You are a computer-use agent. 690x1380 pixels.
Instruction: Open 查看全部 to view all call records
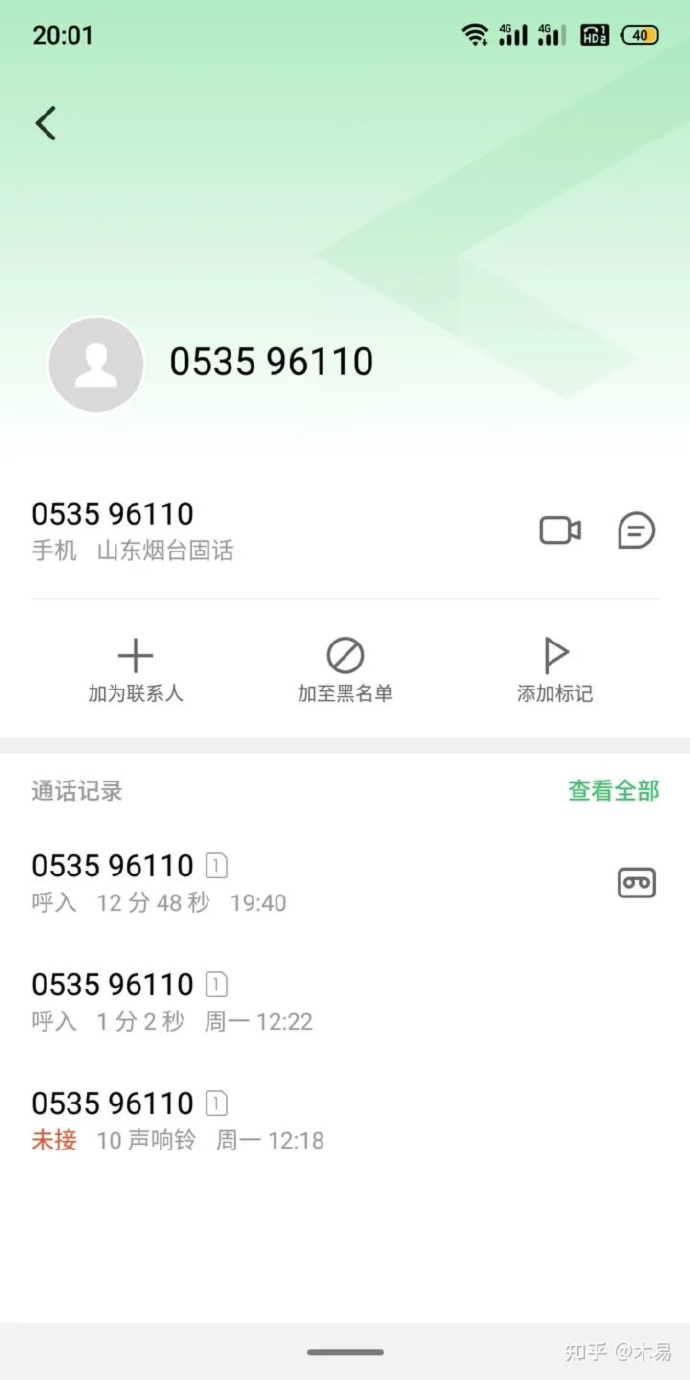[x=613, y=791]
